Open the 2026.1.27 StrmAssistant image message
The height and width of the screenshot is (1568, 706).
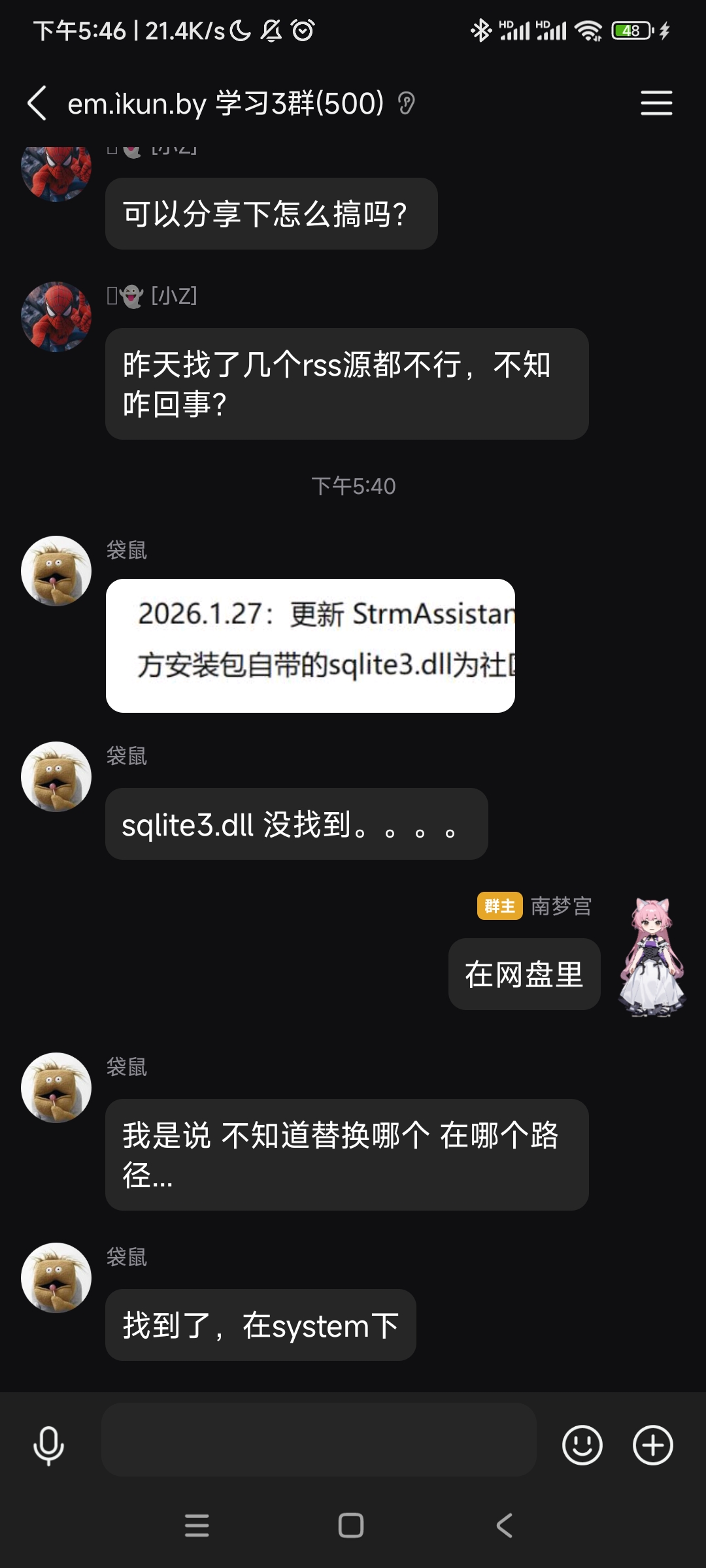[311, 645]
